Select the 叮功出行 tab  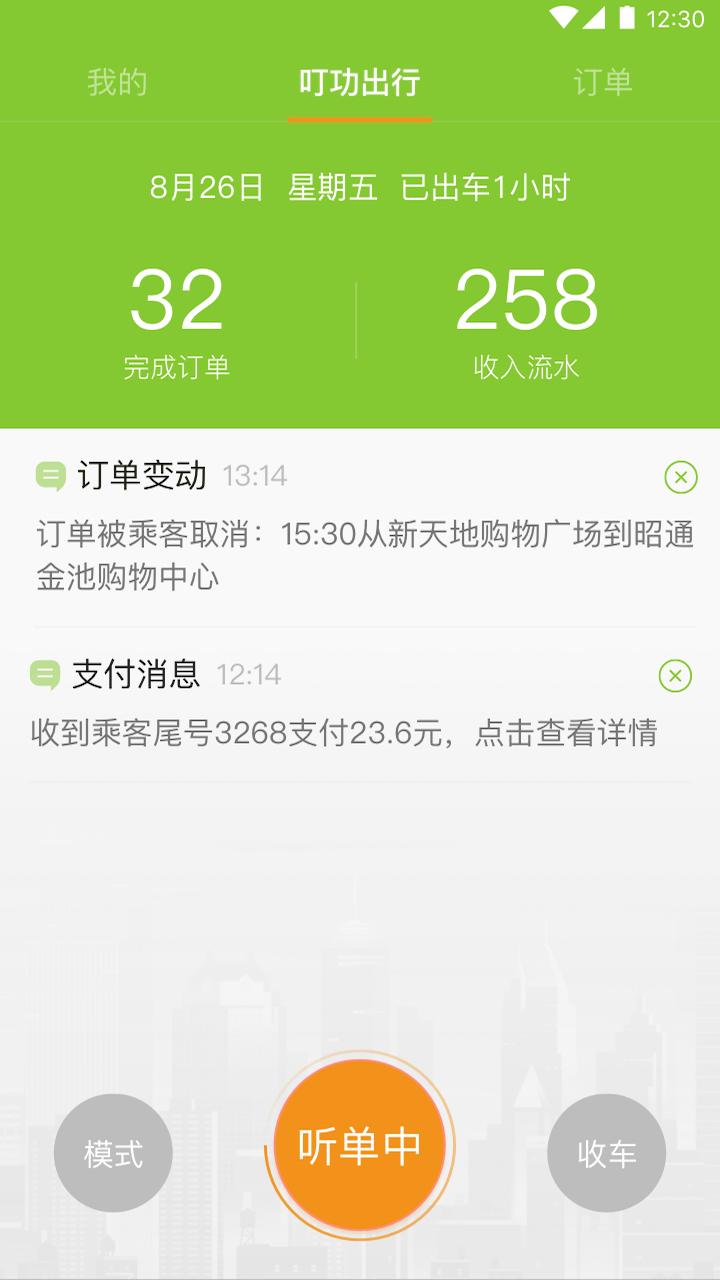pyautogui.click(x=360, y=83)
